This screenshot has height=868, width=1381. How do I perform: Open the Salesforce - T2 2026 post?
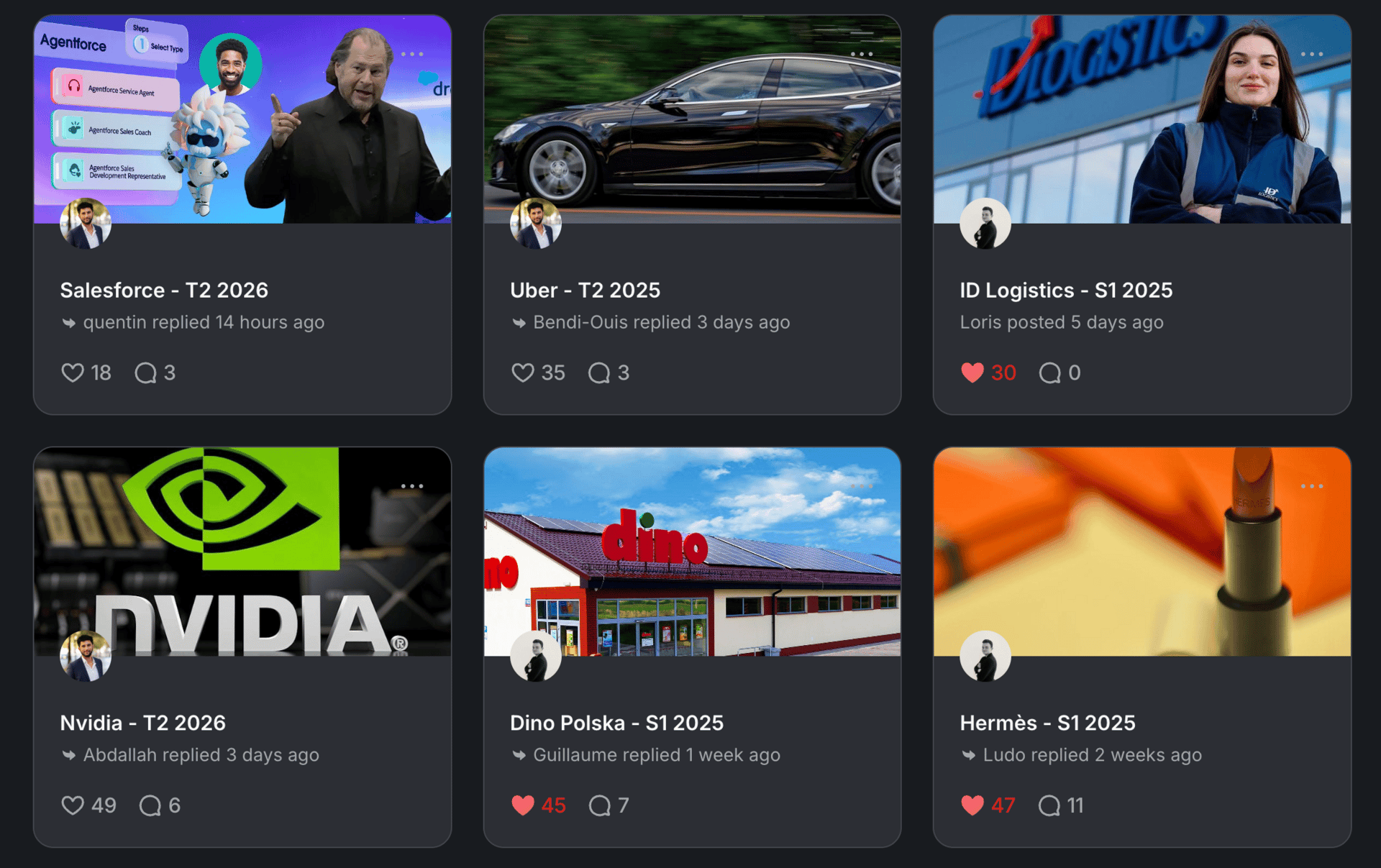coord(164,290)
